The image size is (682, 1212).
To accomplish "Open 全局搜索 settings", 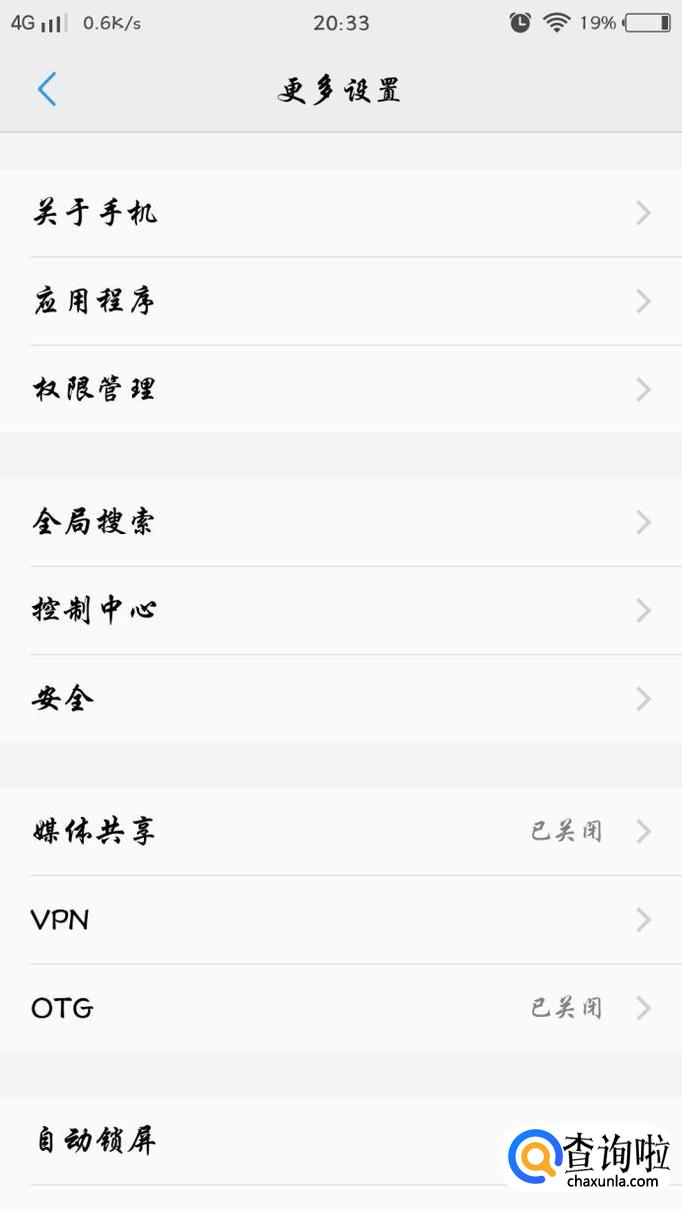I will coord(340,522).
